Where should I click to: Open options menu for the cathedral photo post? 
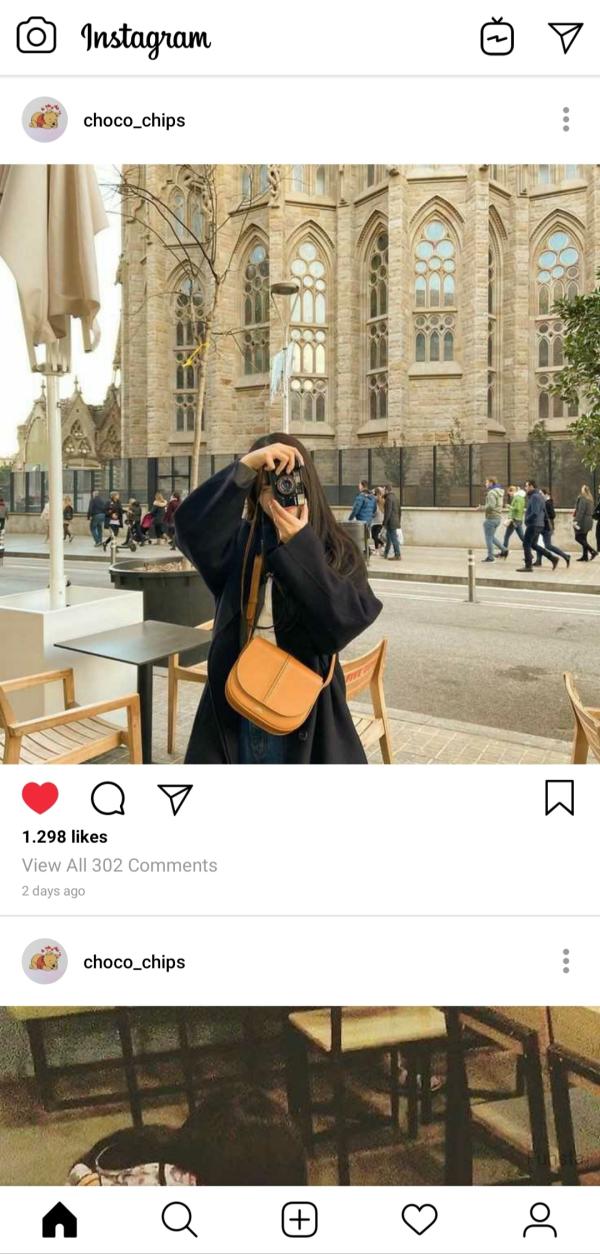point(566,120)
